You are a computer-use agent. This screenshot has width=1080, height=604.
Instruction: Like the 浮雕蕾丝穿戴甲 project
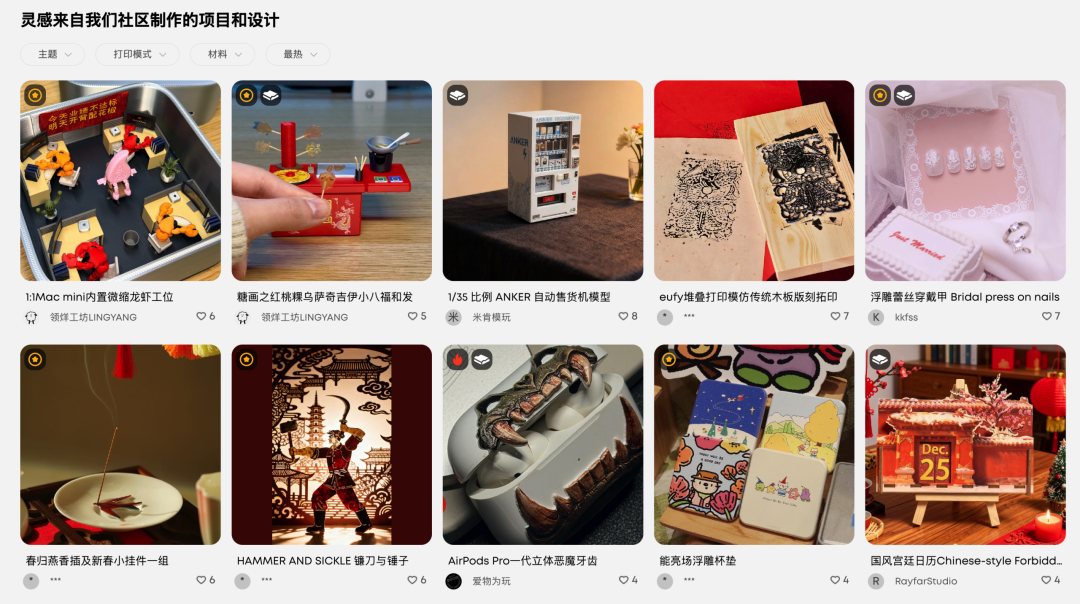click(x=1046, y=317)
